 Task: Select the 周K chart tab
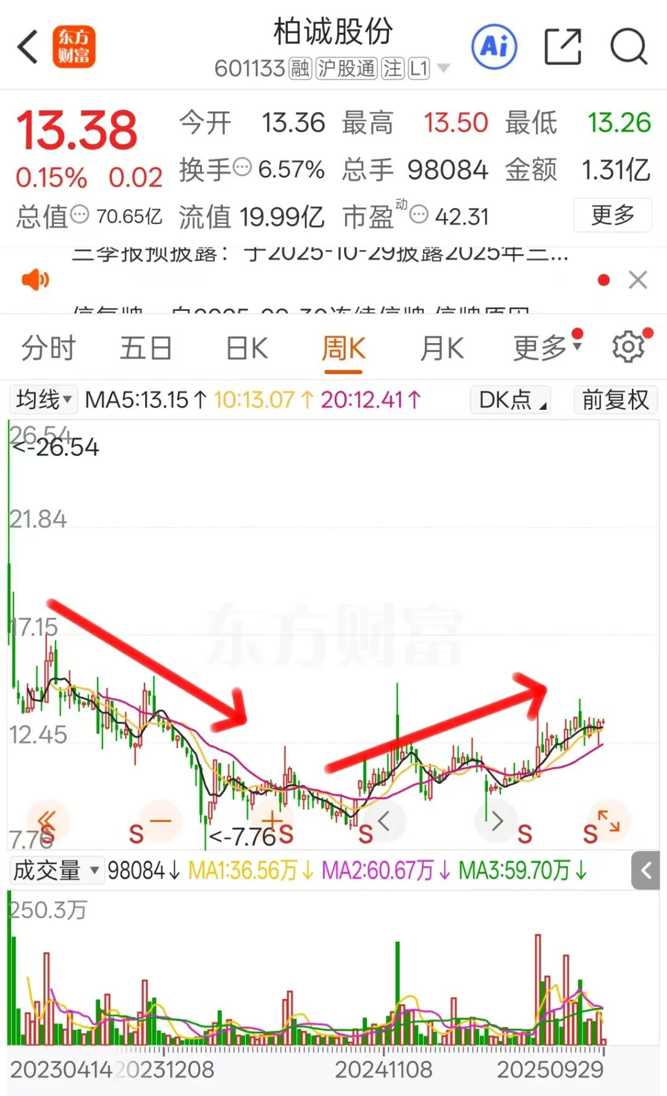point(343,348)
